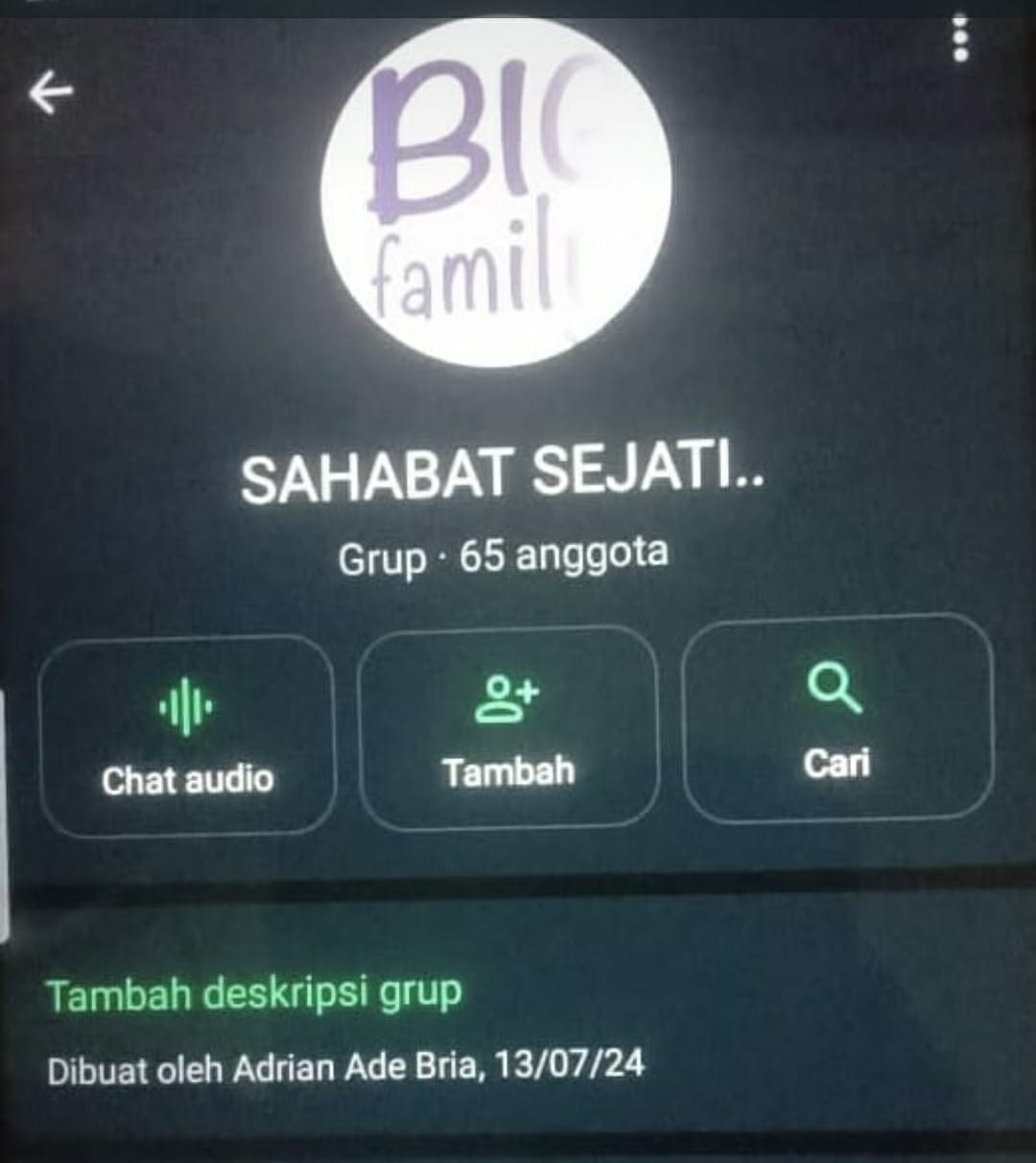Click the group creation date 13/07/24

pyautogui.click(x=568, y=1064)
